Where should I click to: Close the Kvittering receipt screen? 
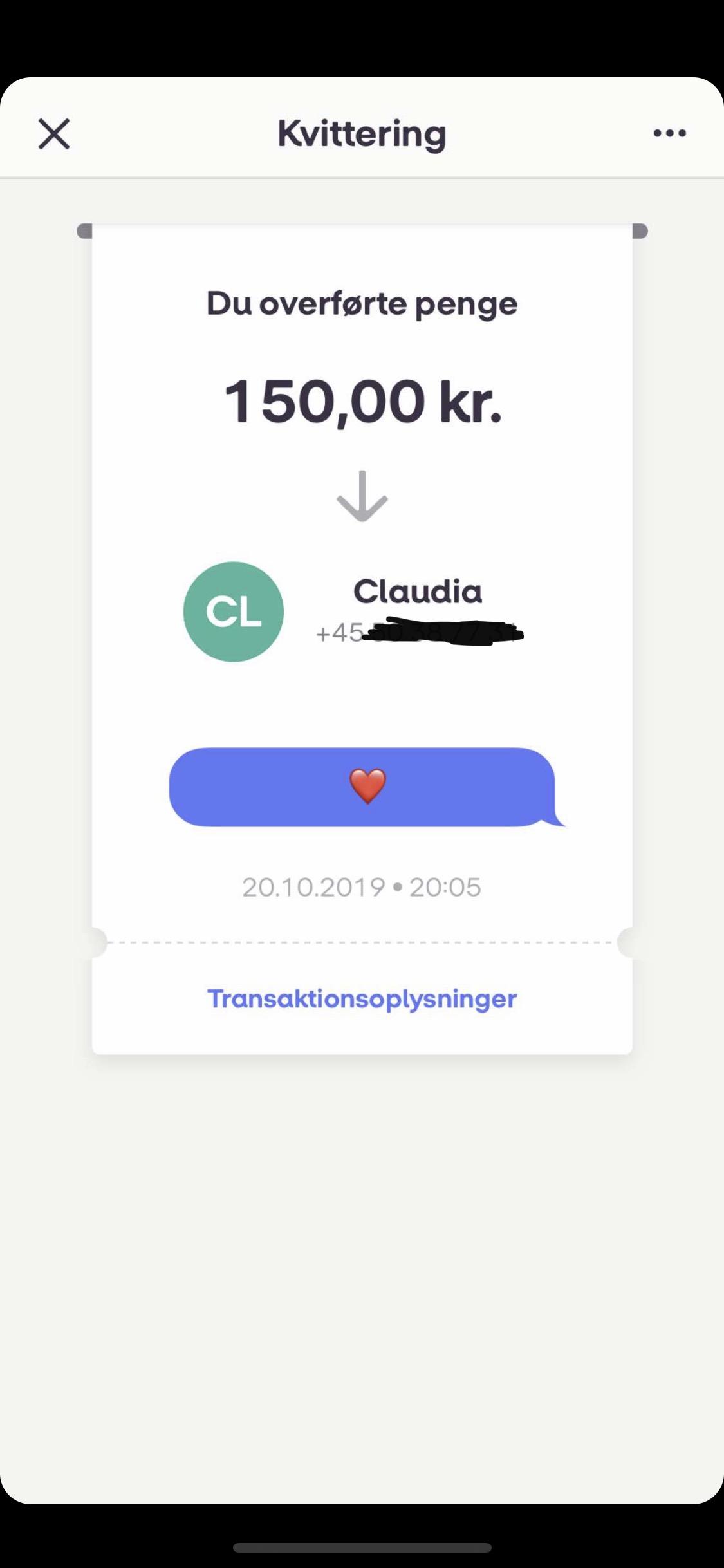pyautogui.click(x=54, y=134)
